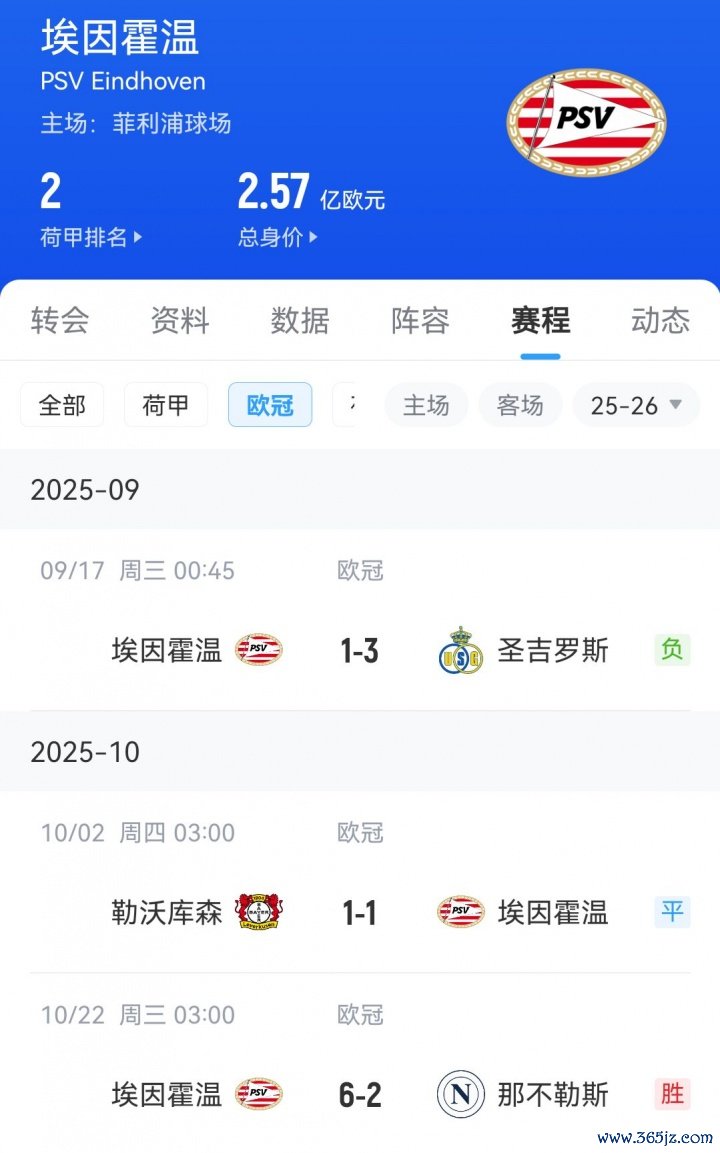The width and height of the screenshot is (720, 1153).
Task: Show only 主场 matches
Action: [426, 405]
